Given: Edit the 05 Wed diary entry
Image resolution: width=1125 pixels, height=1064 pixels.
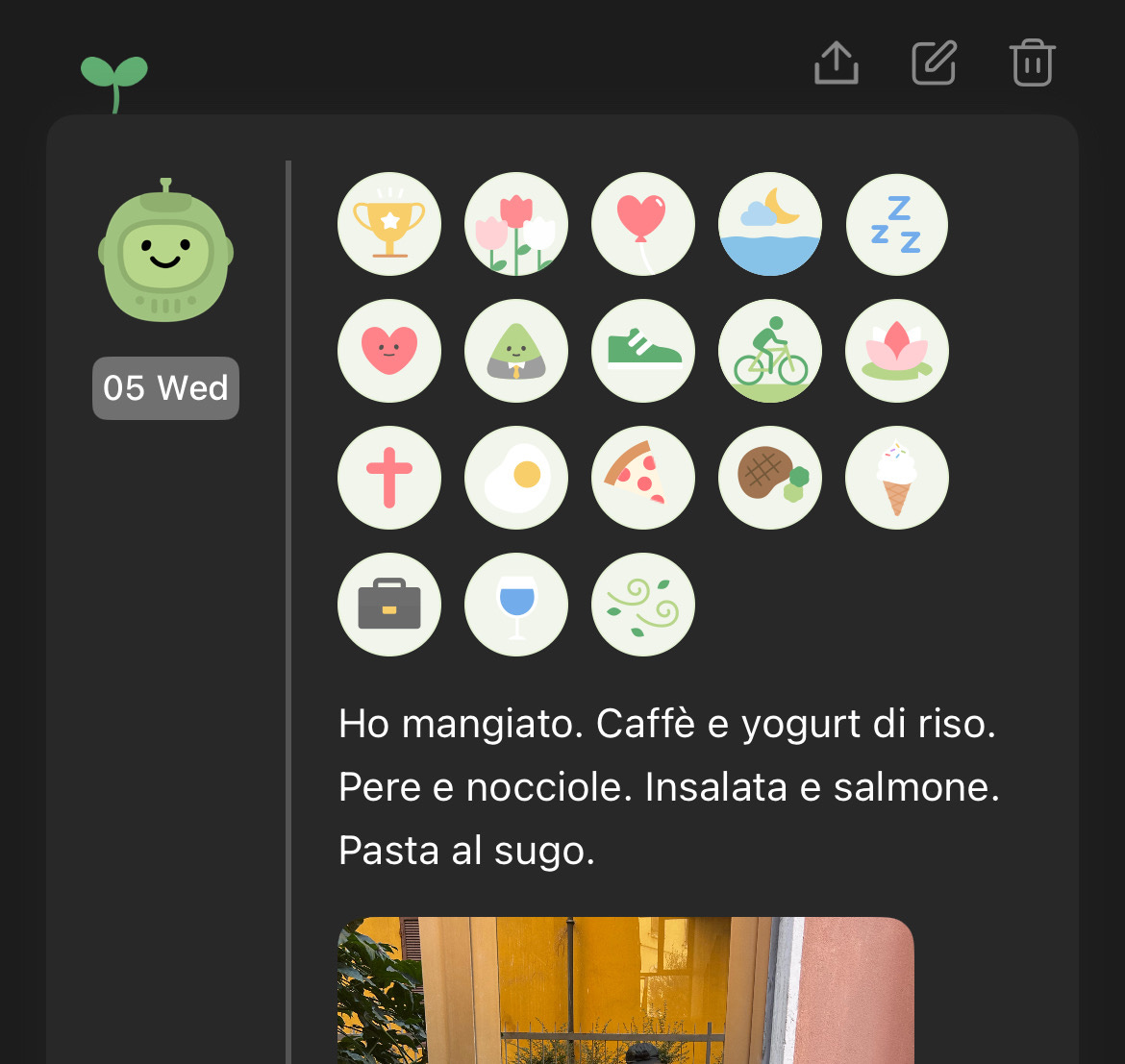Looking at the screenshot, I should 934,63.
